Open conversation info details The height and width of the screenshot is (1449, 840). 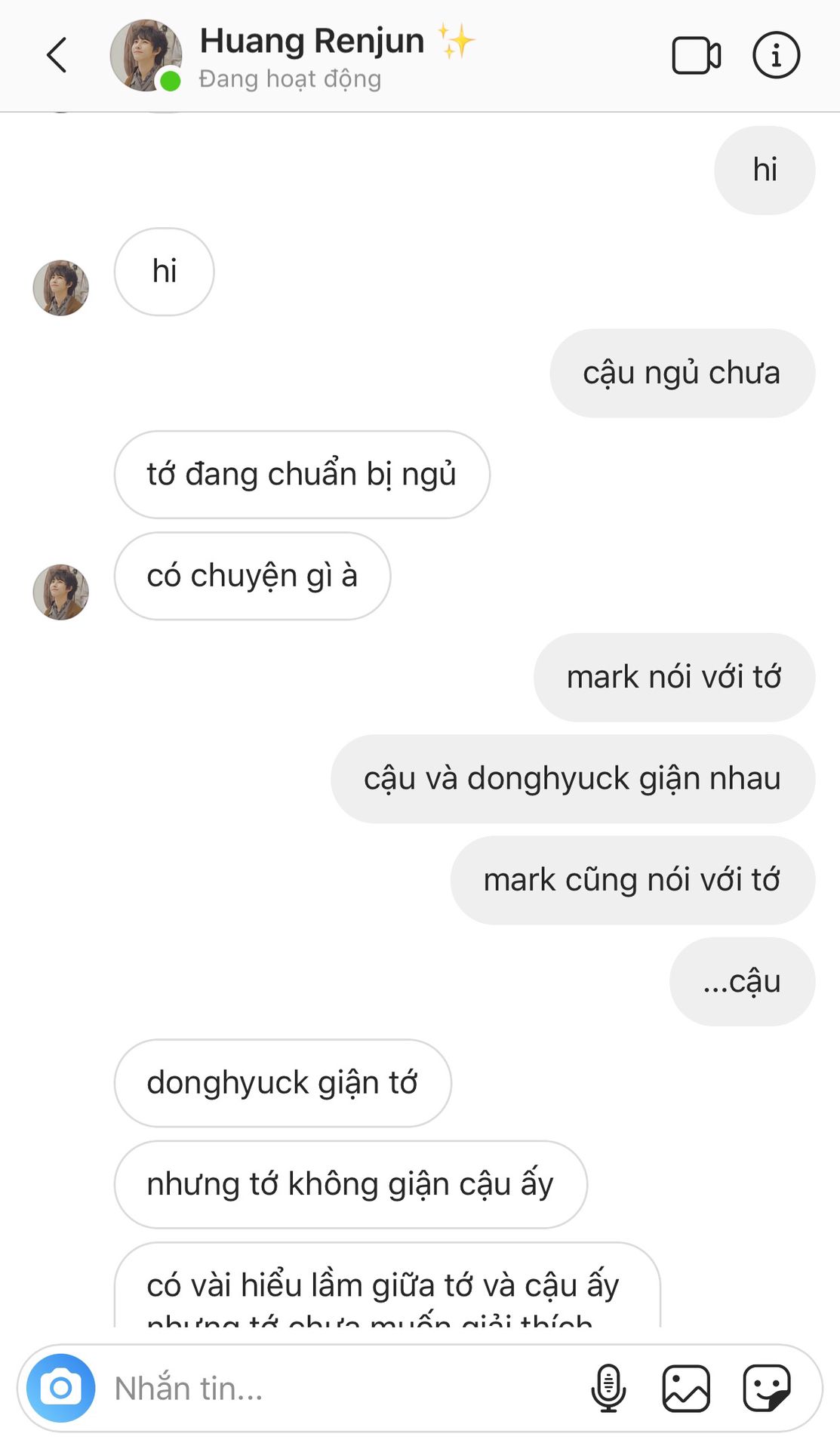[776, 55]
